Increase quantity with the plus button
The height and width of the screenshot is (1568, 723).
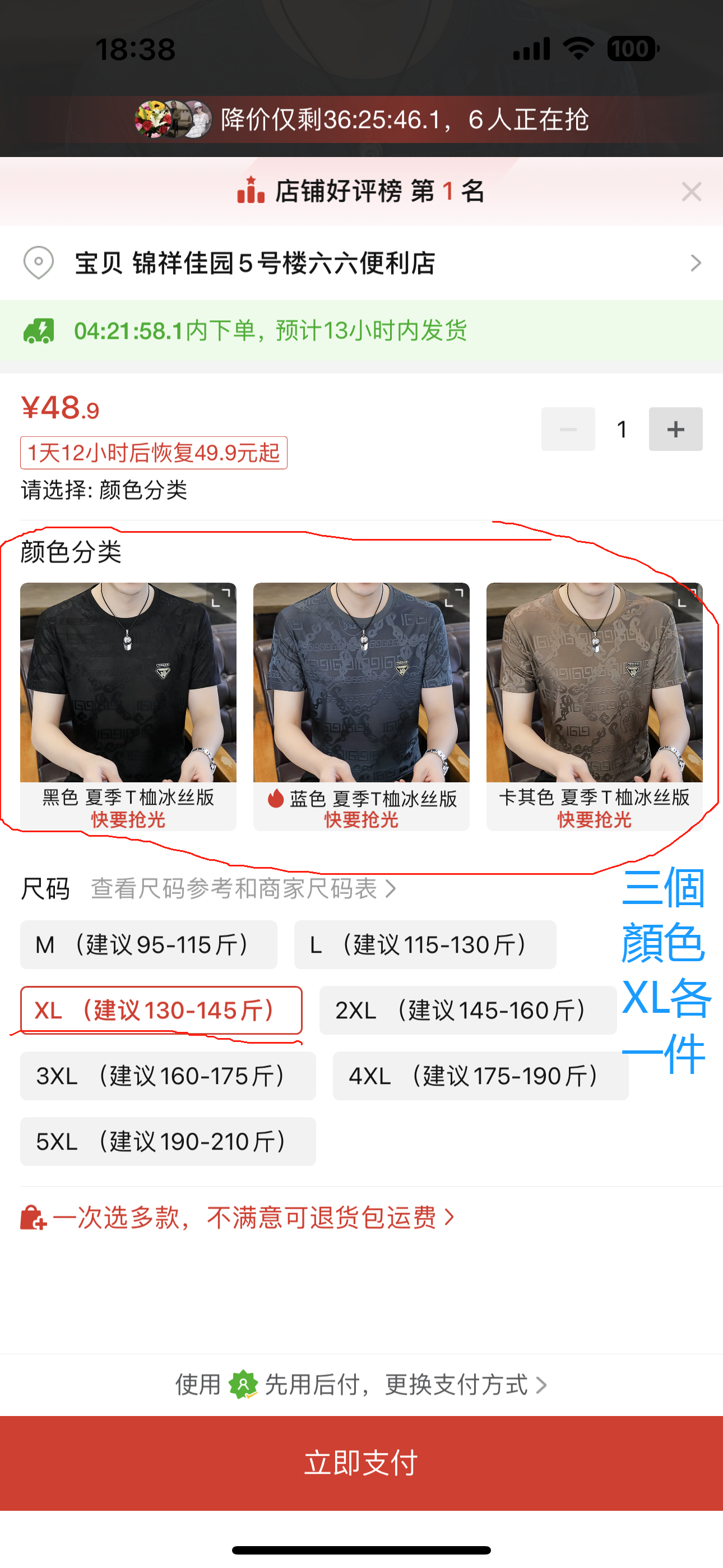(675, 429)
